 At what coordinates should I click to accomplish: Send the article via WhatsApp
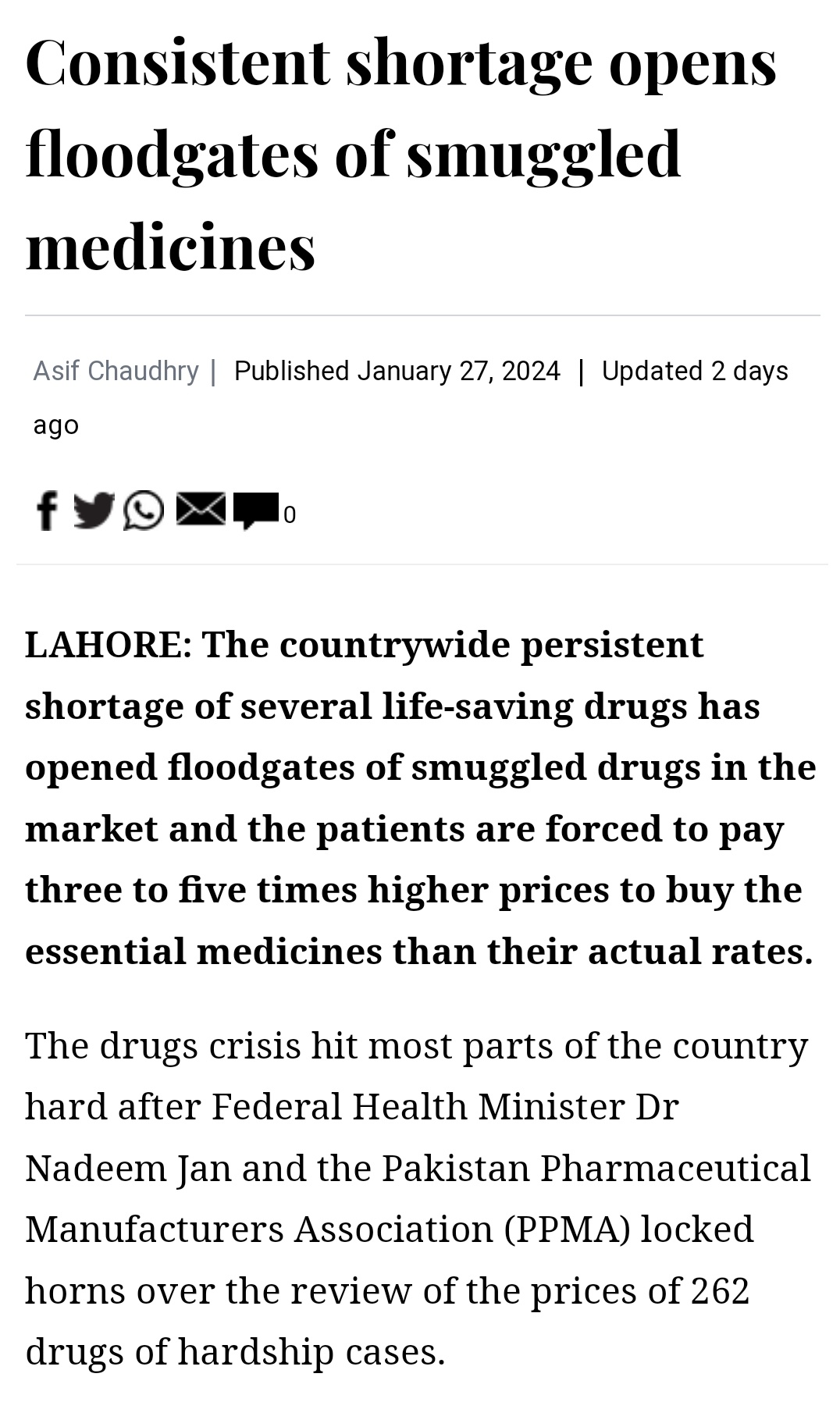coord(144,511)
